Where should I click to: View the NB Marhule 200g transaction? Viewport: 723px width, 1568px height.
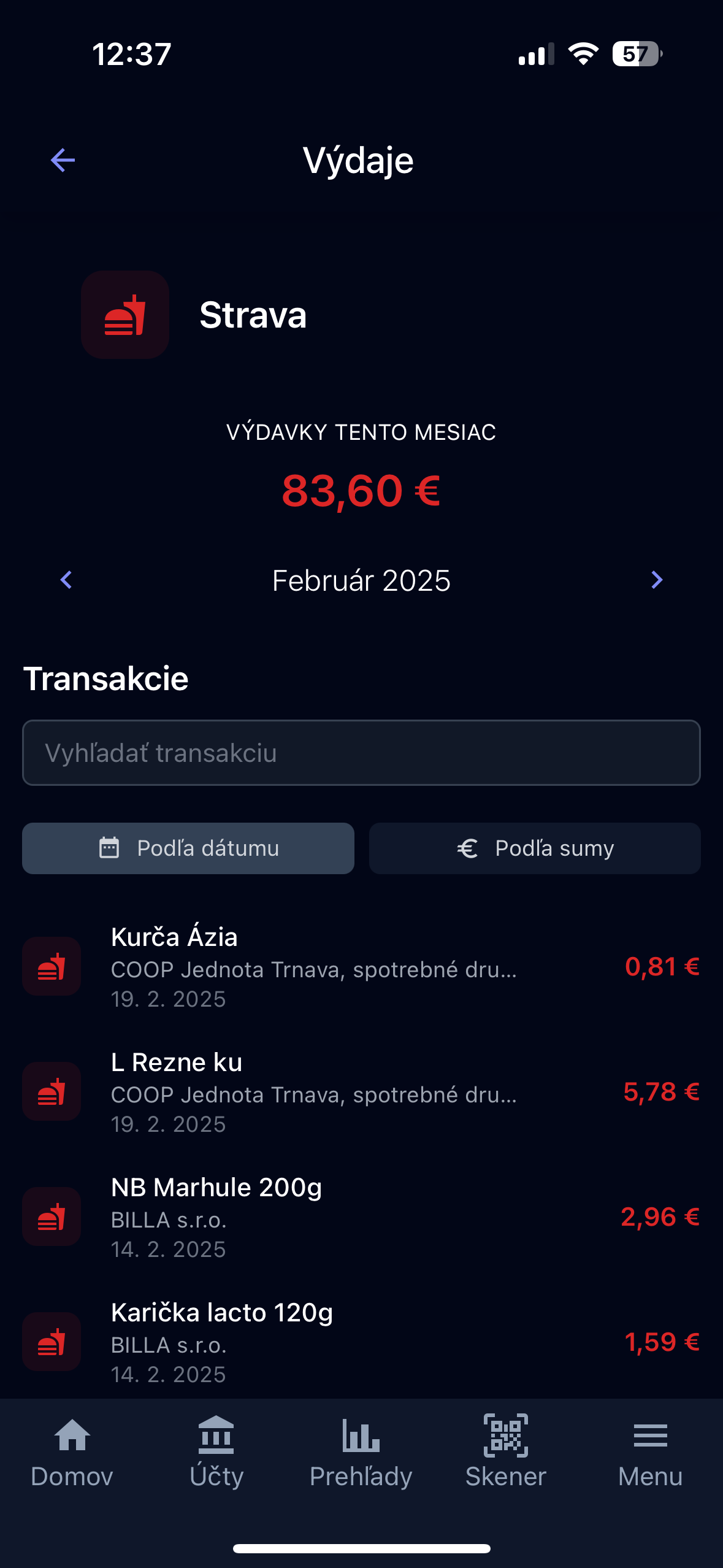point(361,1217)
